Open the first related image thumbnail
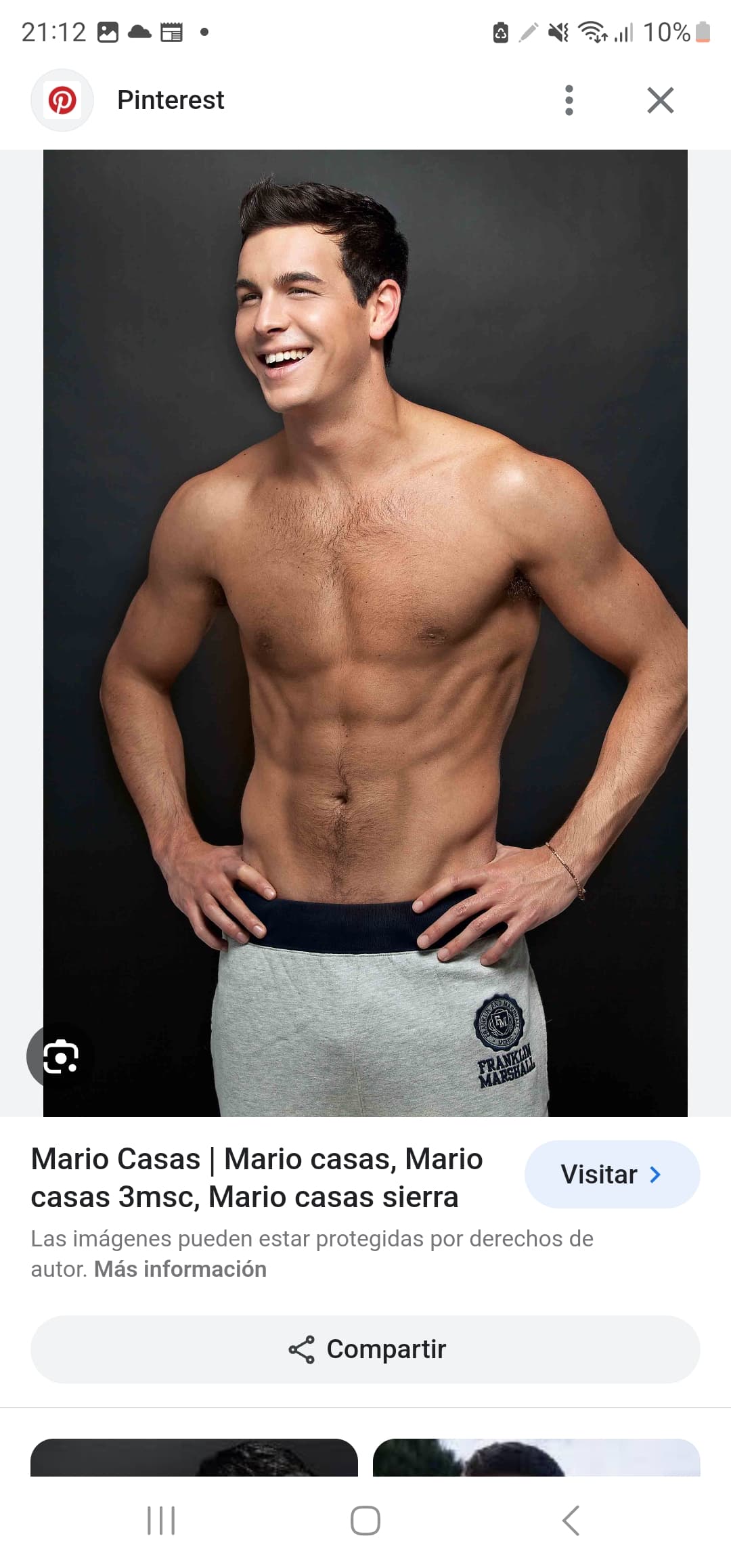 [x=194, y=1457]
